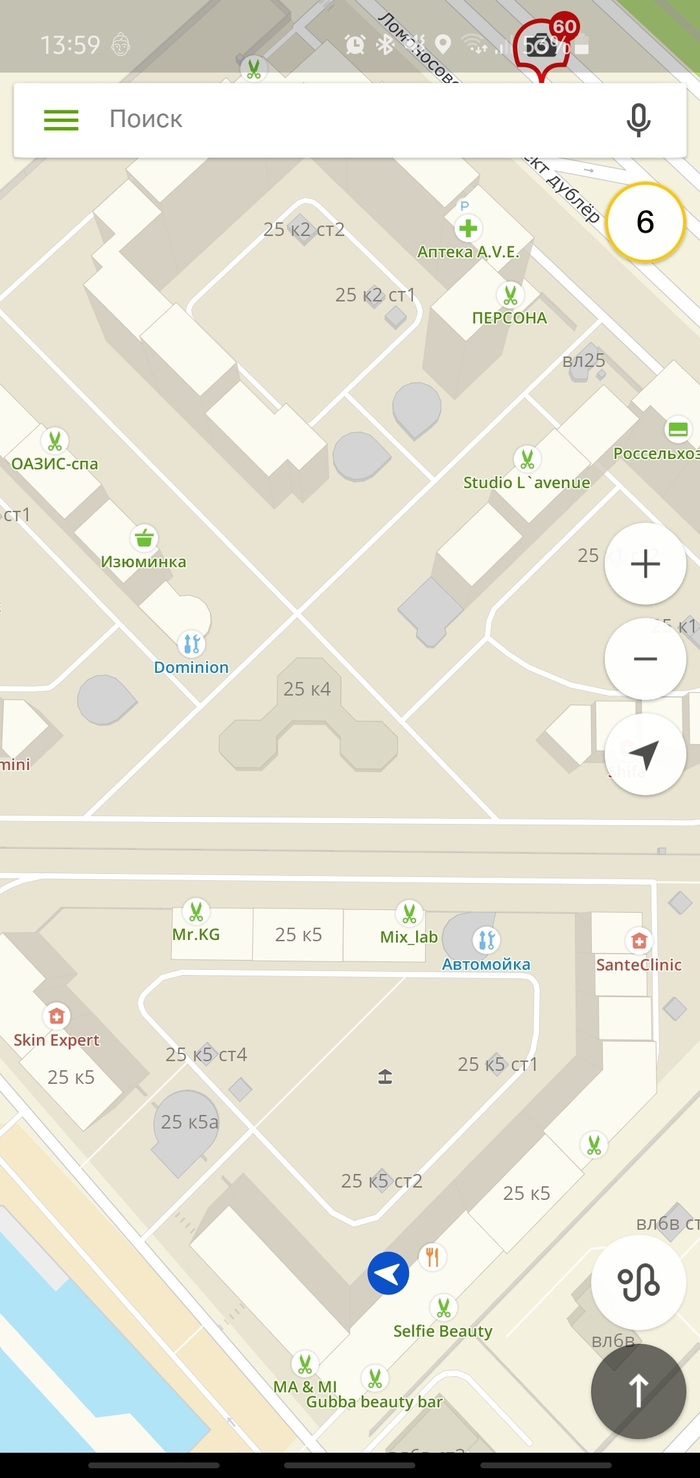The image size is (700, 1478).
Task: Zoom in on the map
Action: click(x=645, y=564)
